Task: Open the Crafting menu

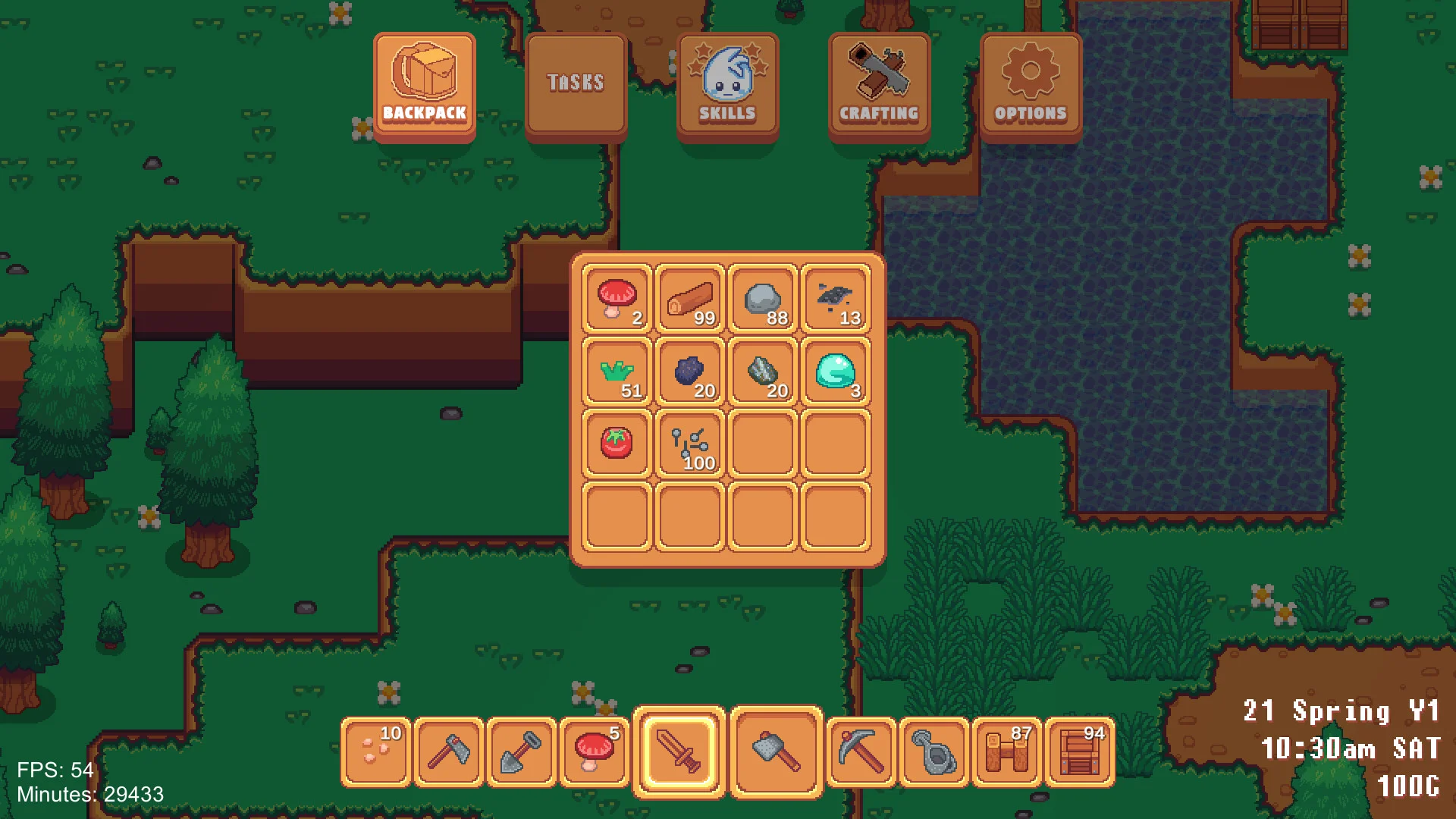Action: click(879, 86)
